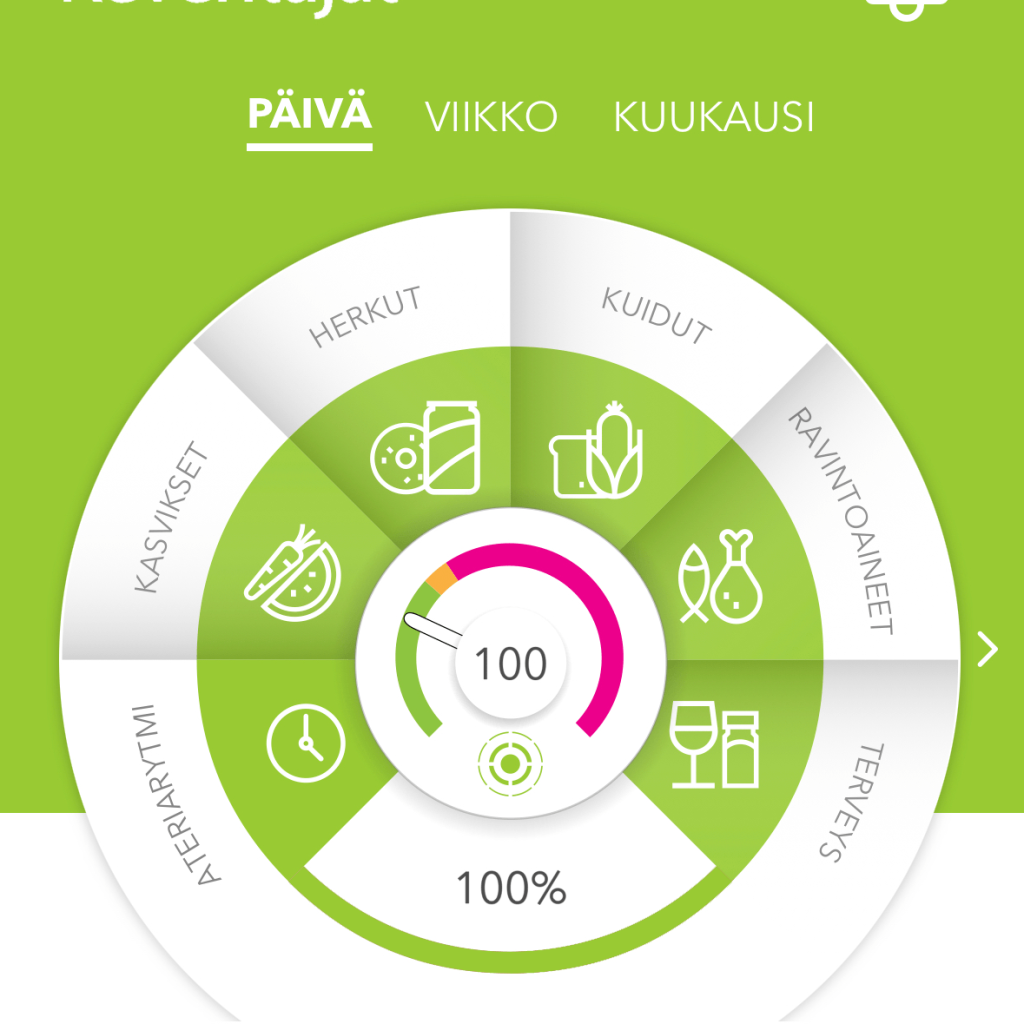Screen dimensions: 1024x1024
Task: Tap the right arrow chevron
Action: (x=988, y=651)
